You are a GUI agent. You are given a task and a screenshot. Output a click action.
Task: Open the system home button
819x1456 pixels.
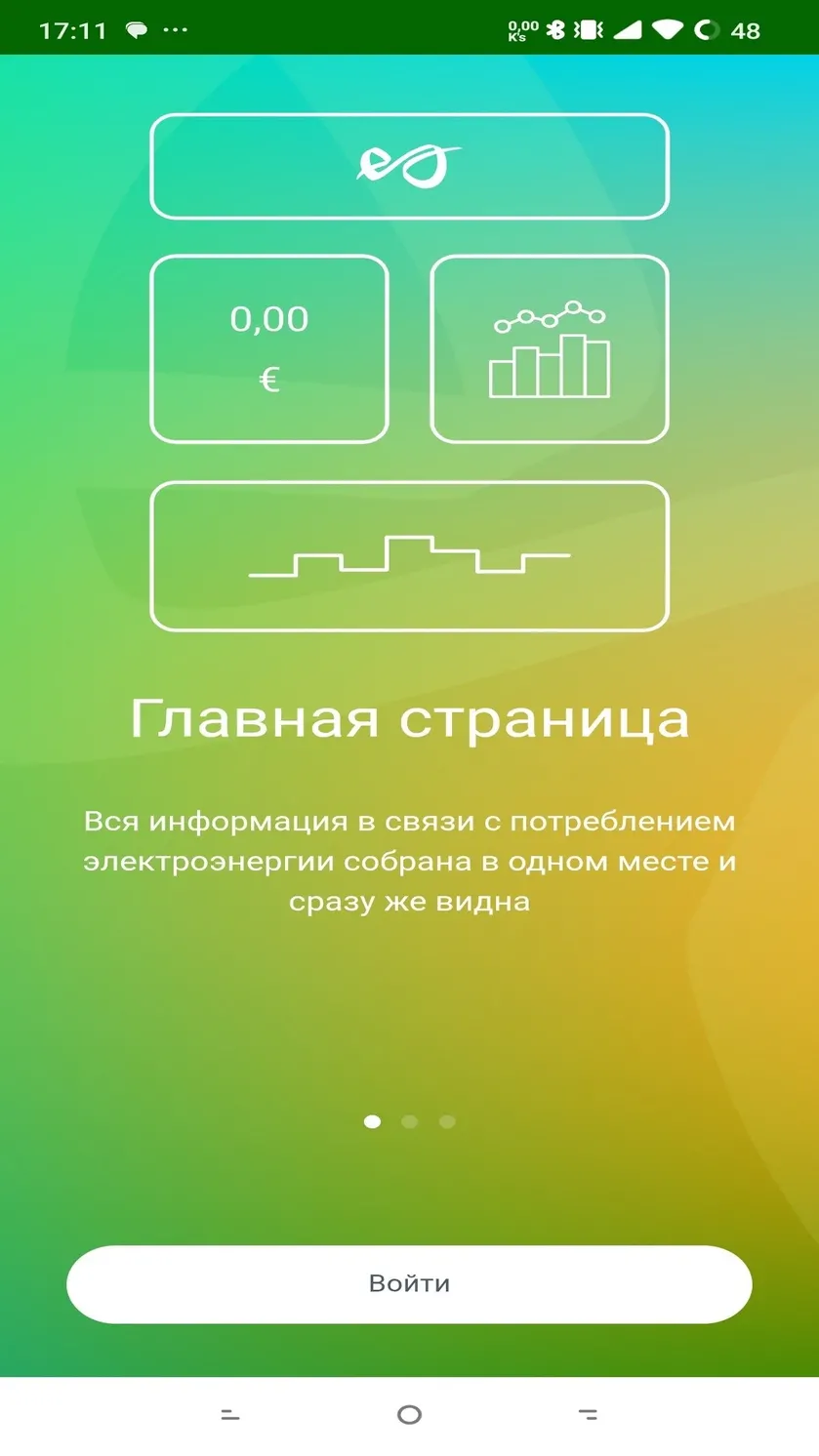[x=409, y=1414]
